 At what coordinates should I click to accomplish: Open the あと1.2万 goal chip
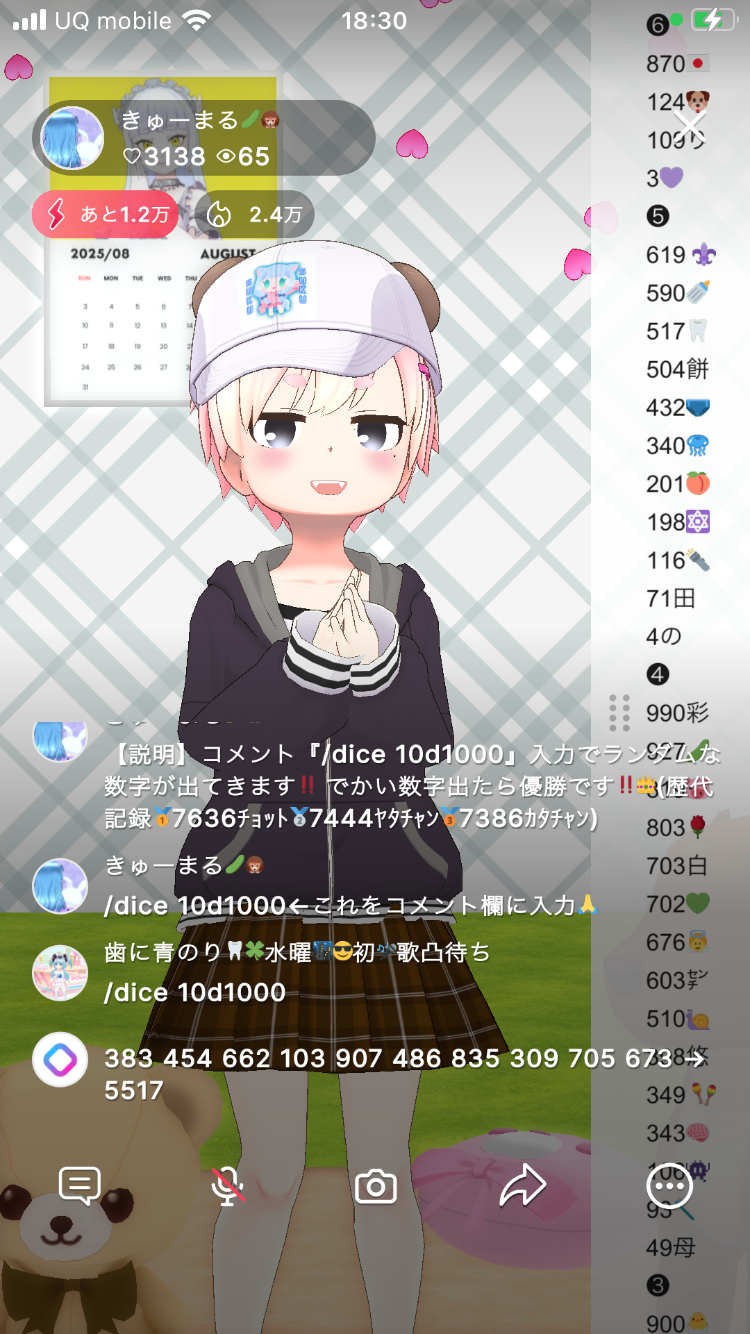click(104, 214)
